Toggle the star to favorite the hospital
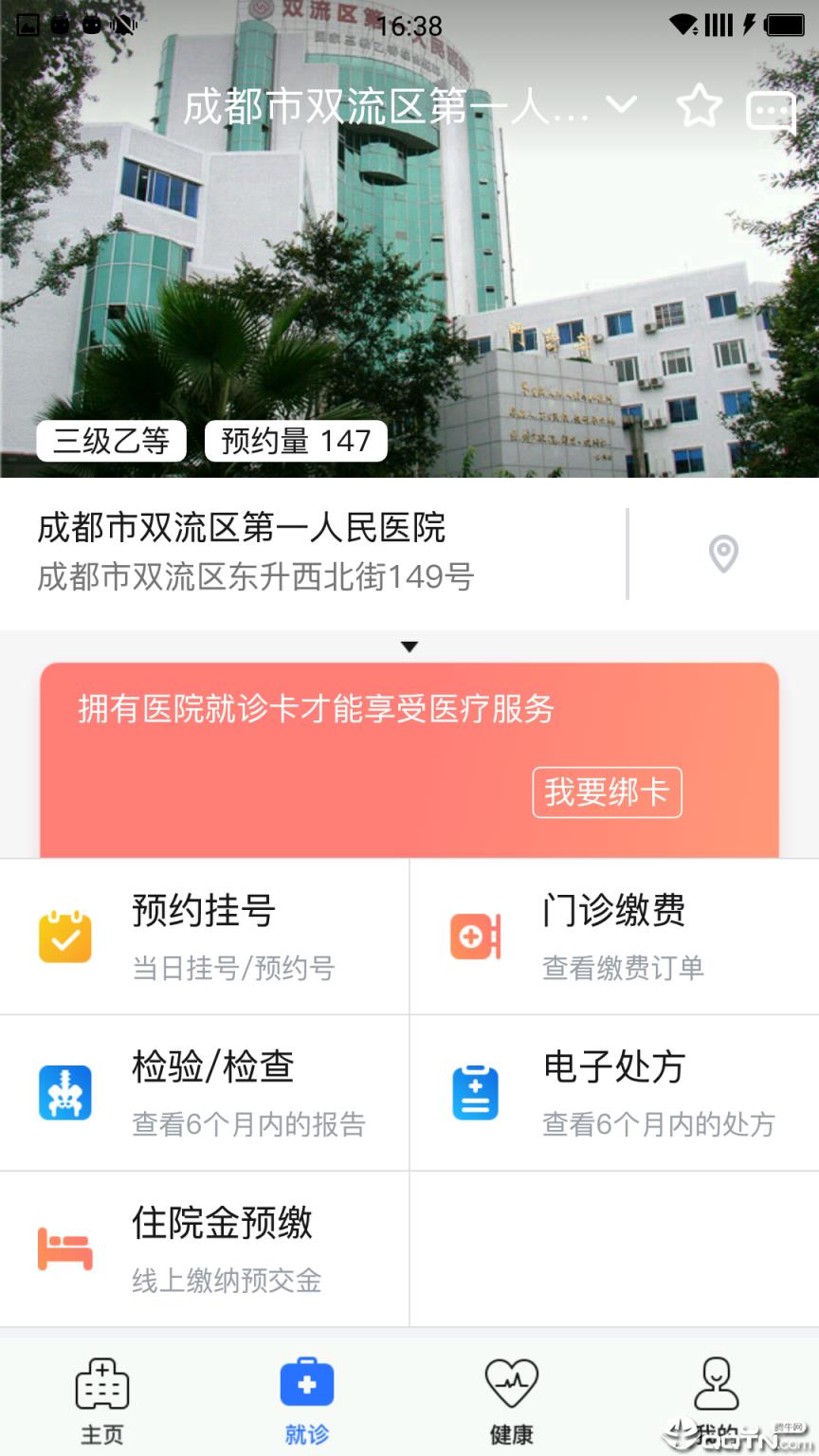The image size is (819, 1456). 700,106
